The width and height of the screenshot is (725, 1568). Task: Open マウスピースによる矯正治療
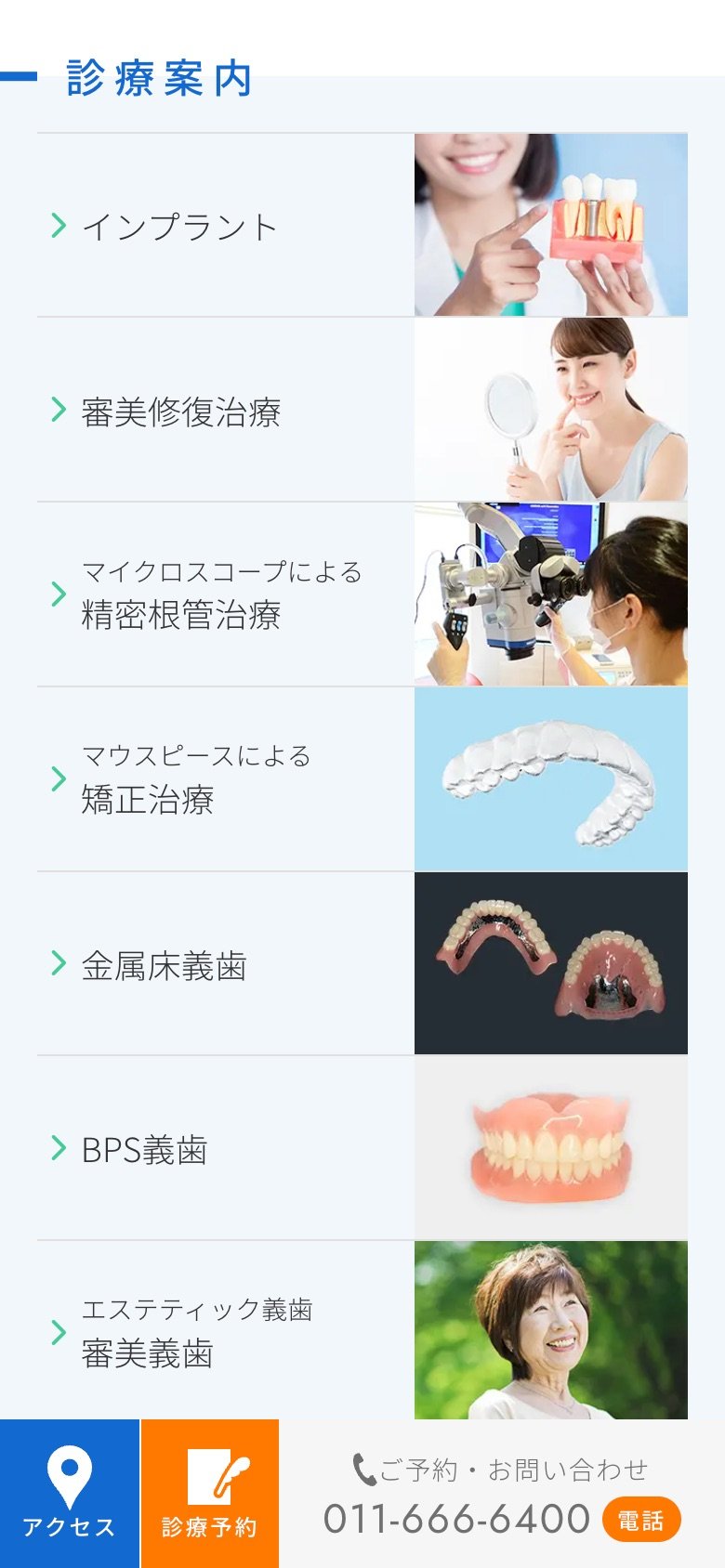pos(362,778)
